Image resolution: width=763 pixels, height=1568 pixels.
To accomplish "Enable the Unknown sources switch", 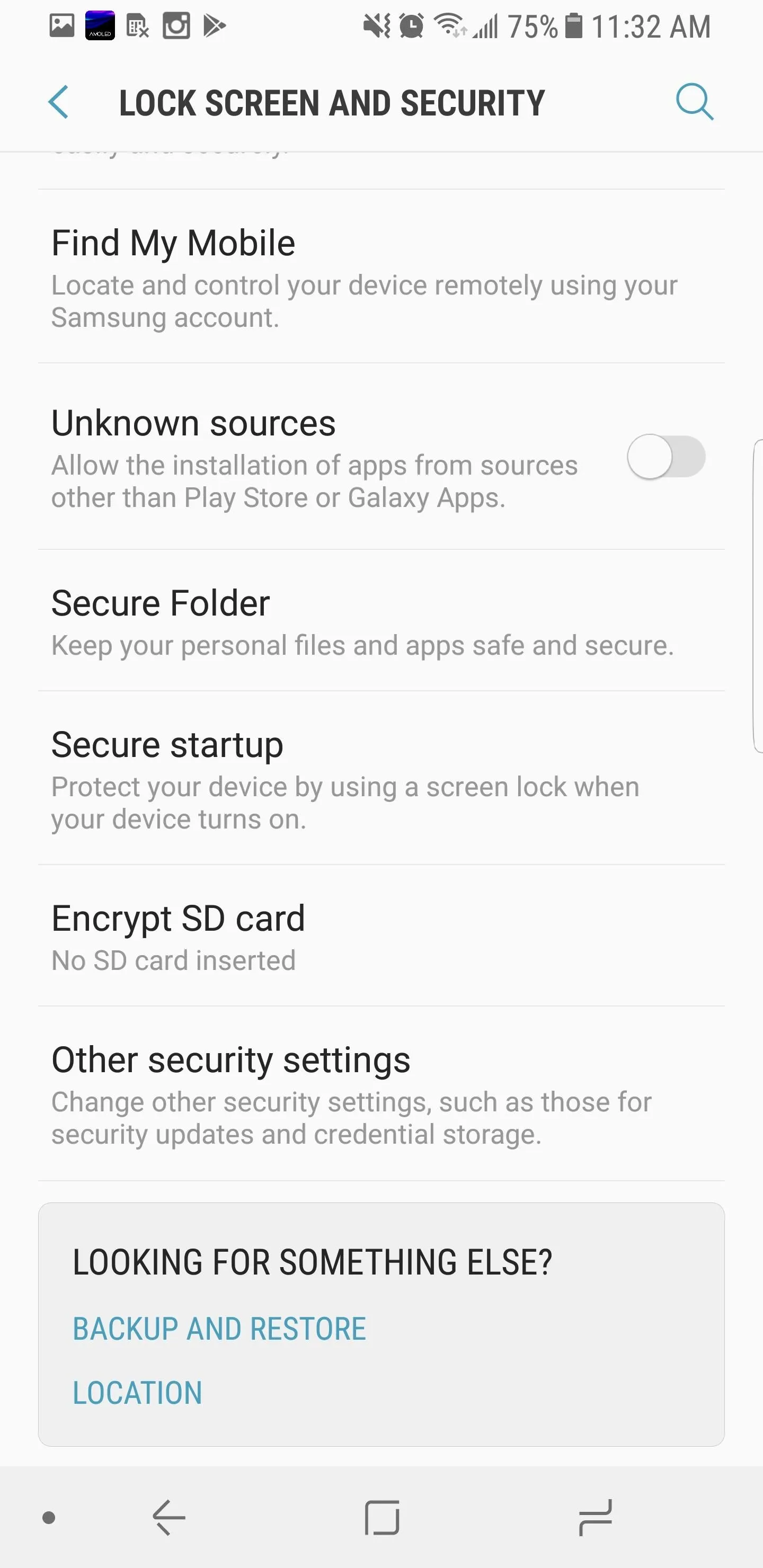I will pos(666,457).
